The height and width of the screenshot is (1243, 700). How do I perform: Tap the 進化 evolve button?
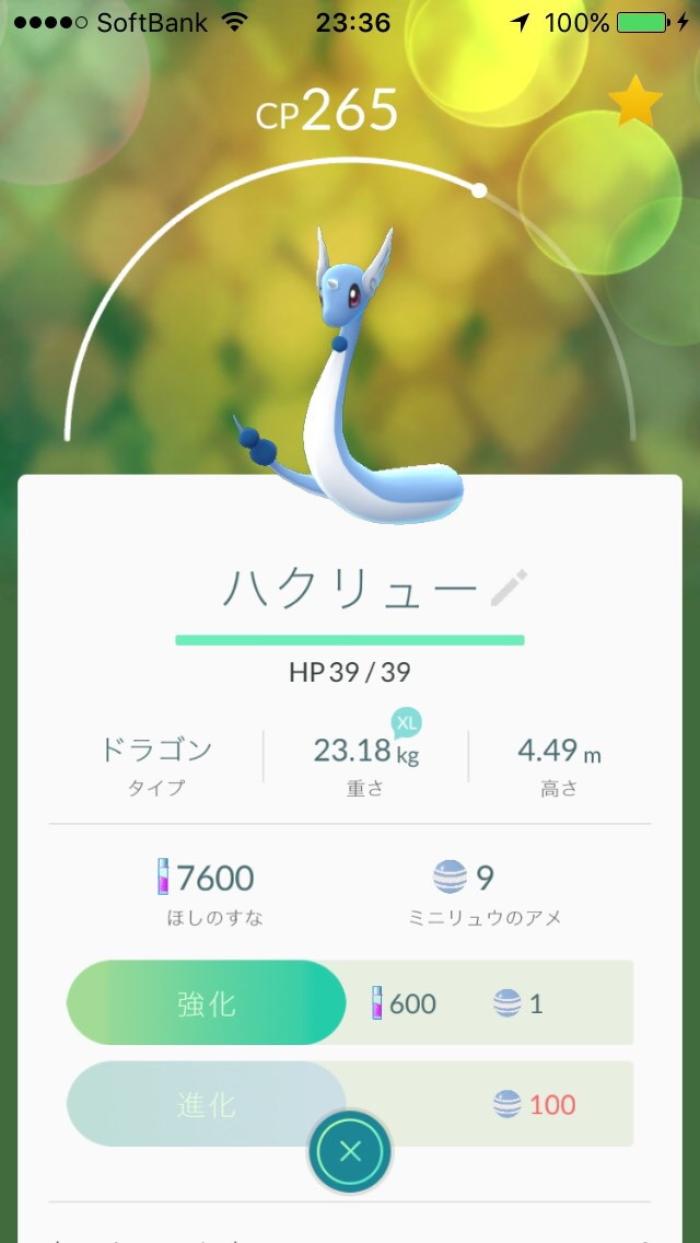pos(206,1104)
